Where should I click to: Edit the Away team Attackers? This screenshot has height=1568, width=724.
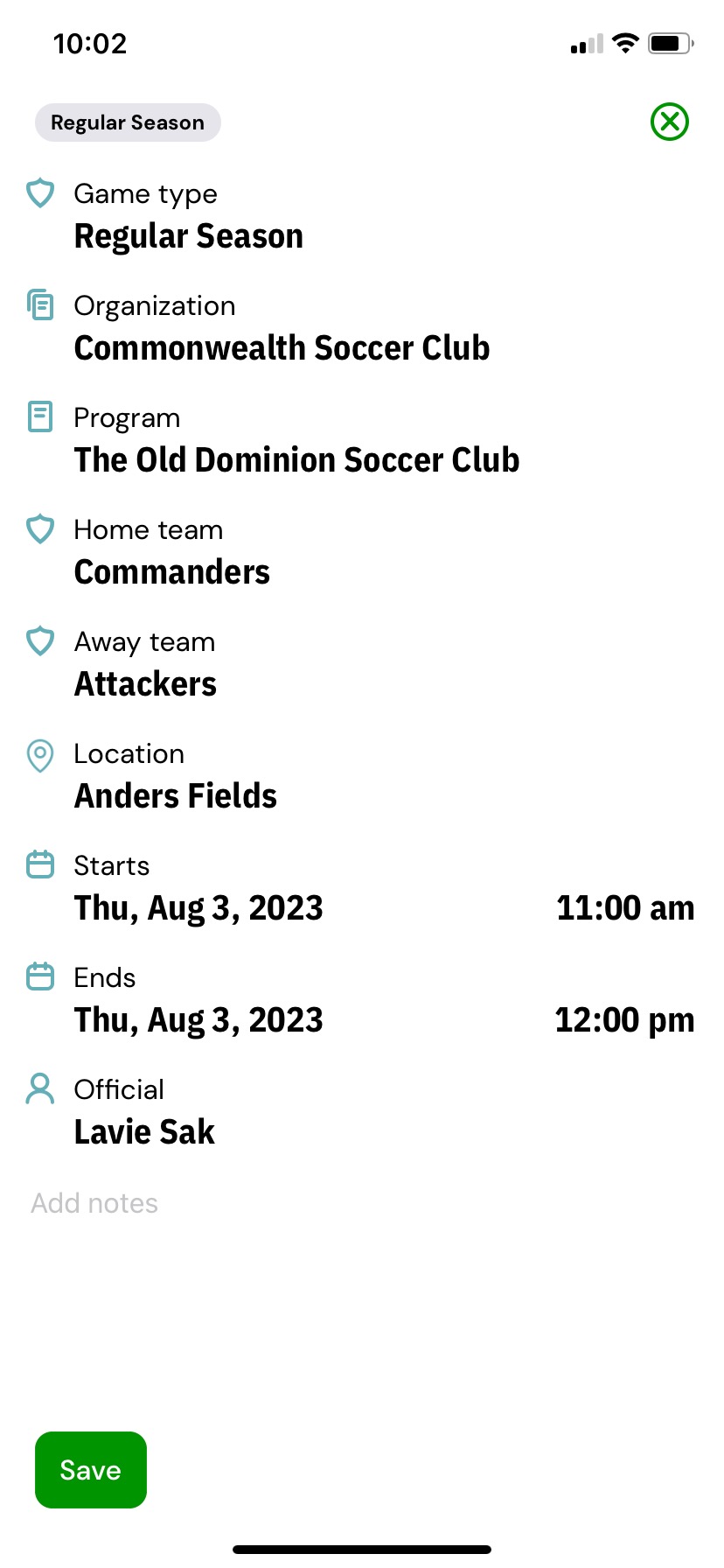point(362,665)
